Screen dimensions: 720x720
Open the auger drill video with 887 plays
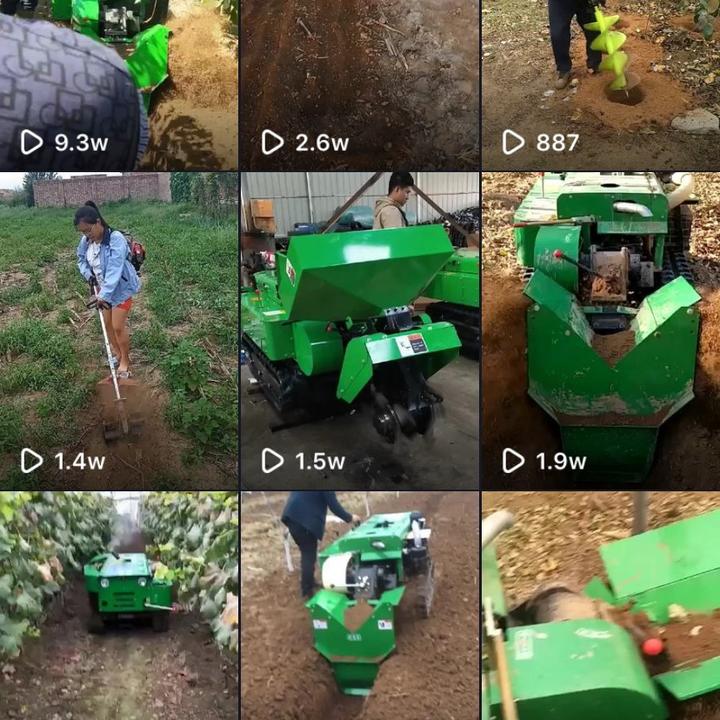[x=600, y=85]
